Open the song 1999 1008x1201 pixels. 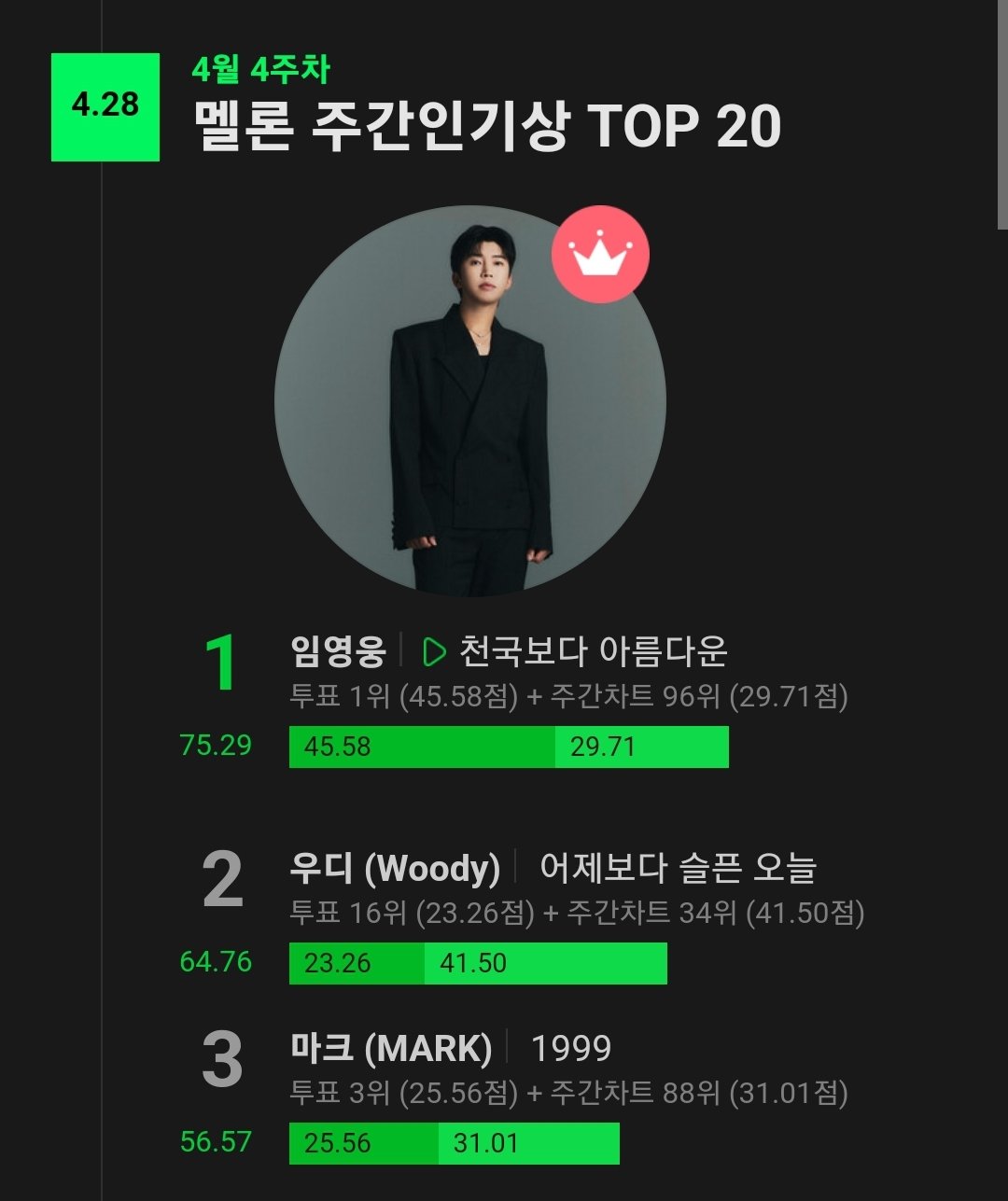pos(571,1049)
